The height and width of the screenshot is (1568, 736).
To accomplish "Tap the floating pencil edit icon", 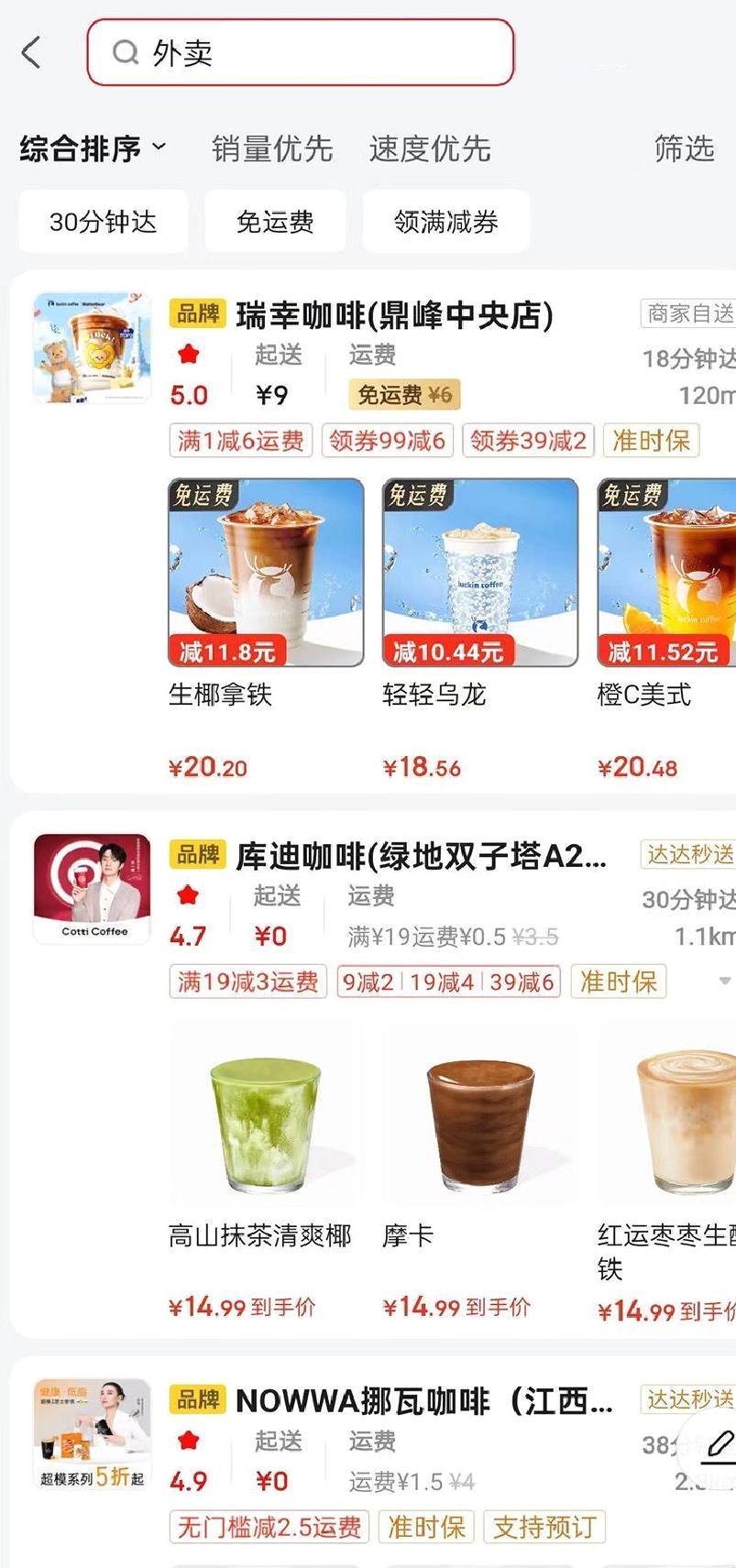I will (x=720, y=1445).
